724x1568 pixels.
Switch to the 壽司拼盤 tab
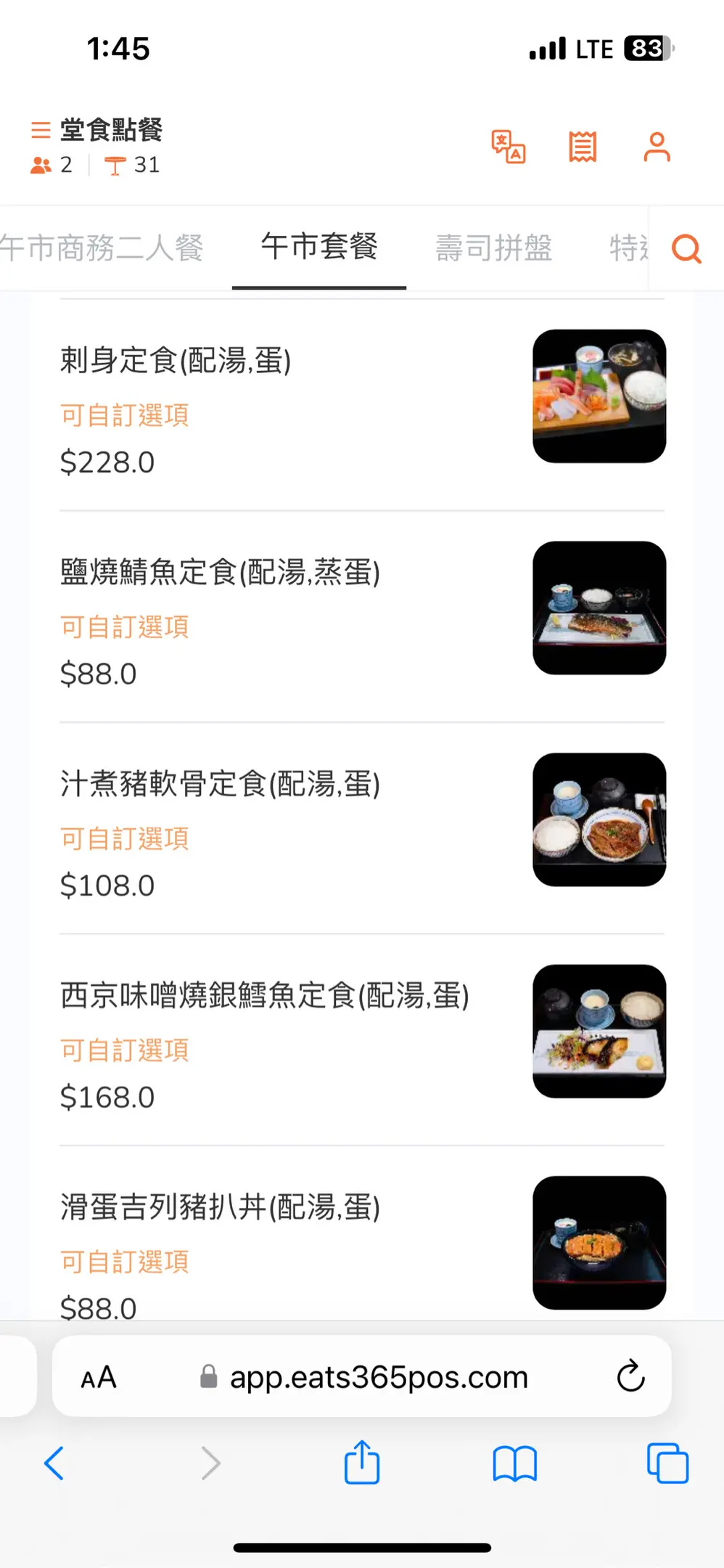point(493,248)
